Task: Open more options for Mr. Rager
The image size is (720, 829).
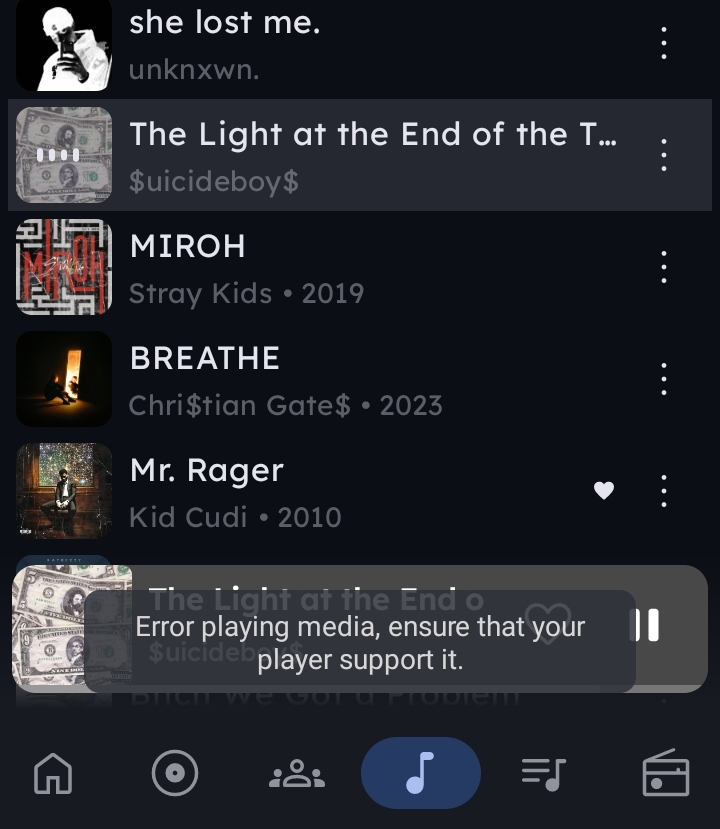Action: tap(663, 491)
